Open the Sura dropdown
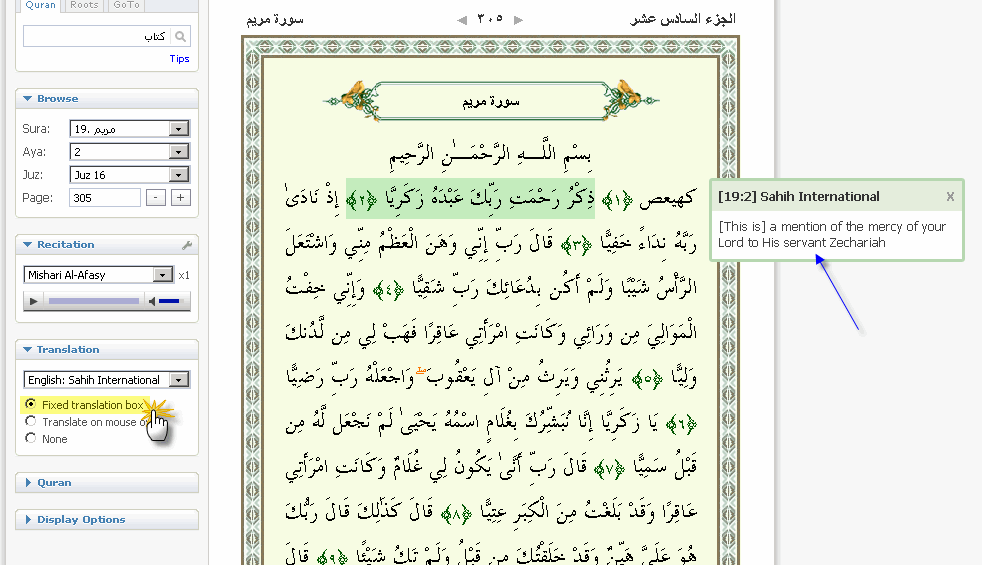 178,129
